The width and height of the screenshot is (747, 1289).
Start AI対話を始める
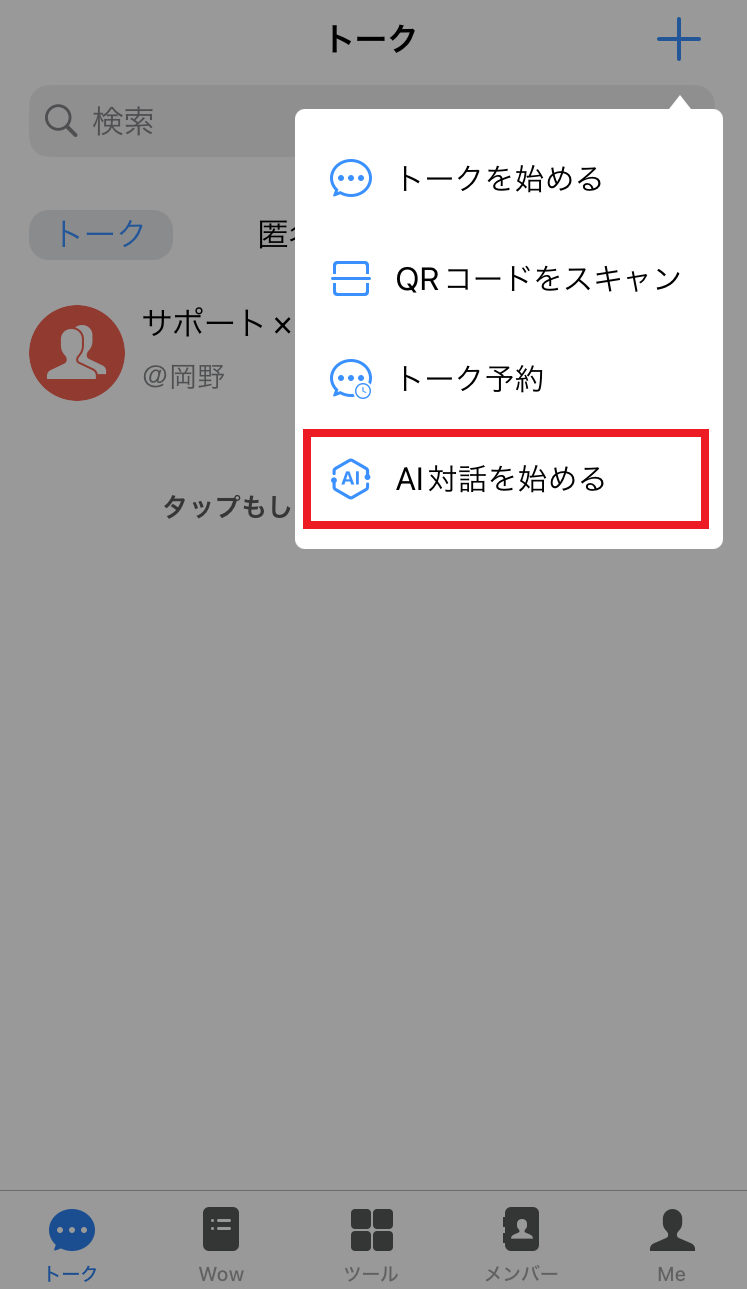(x=508, y=479)
